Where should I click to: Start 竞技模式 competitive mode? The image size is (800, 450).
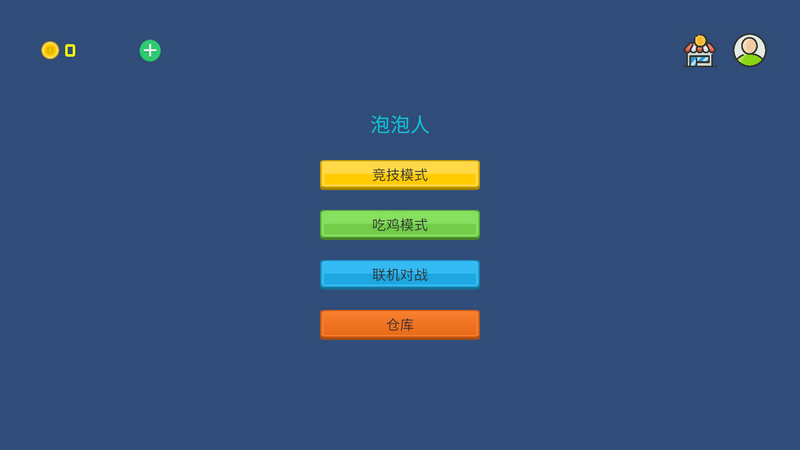pos(399,174)
